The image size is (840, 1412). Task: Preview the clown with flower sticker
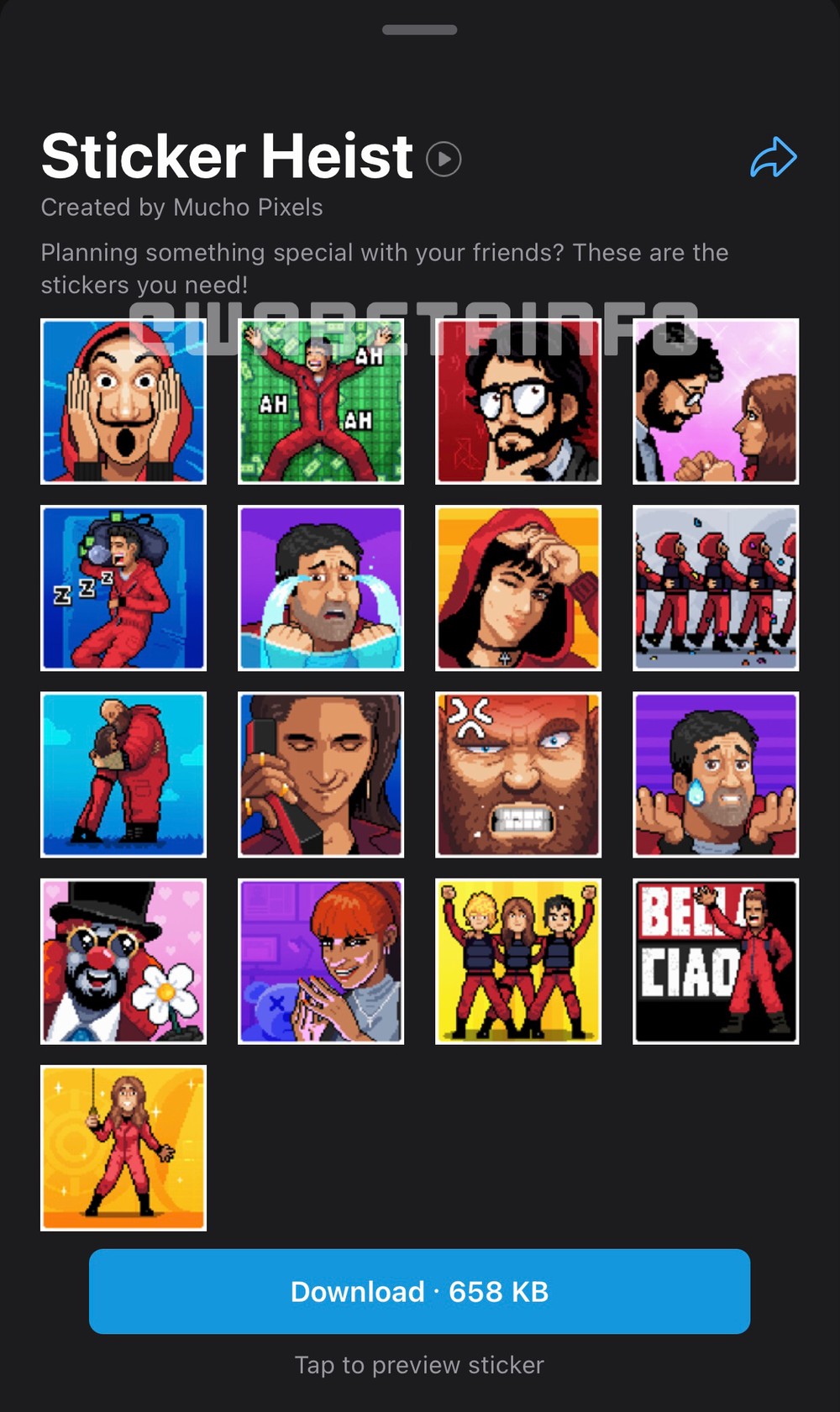[123, 962]
